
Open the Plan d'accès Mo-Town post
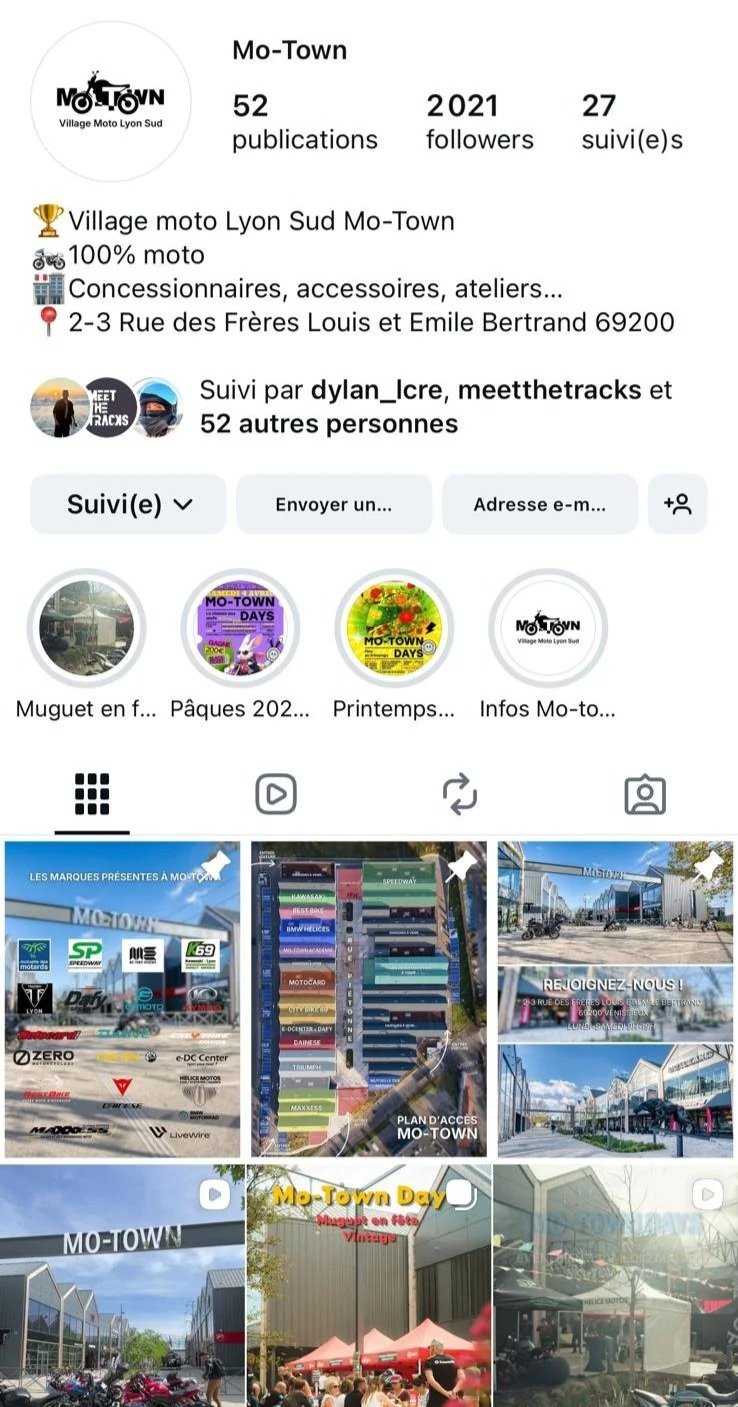pyautogui.click(x=369, y=999)
